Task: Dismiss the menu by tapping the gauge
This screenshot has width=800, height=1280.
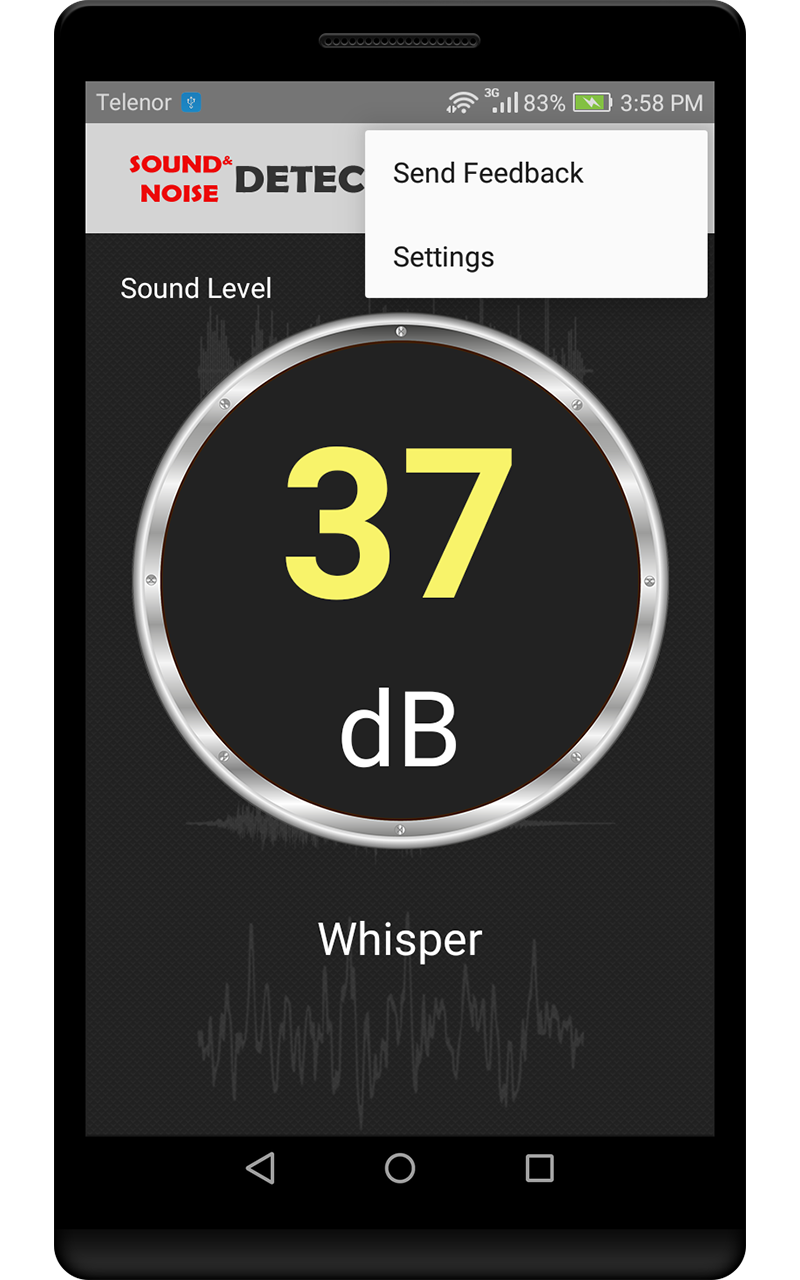Action: click(x=300, y=650)
